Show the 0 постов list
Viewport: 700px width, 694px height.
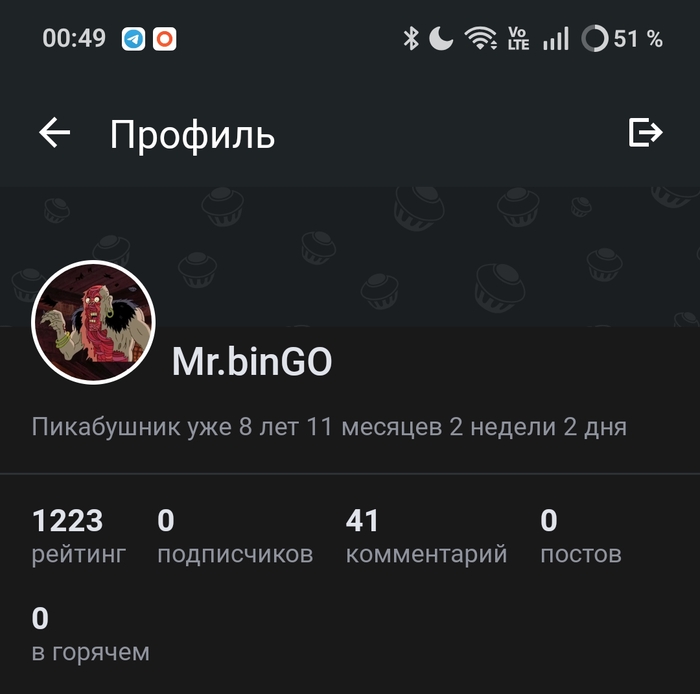[x=580, y=536]
